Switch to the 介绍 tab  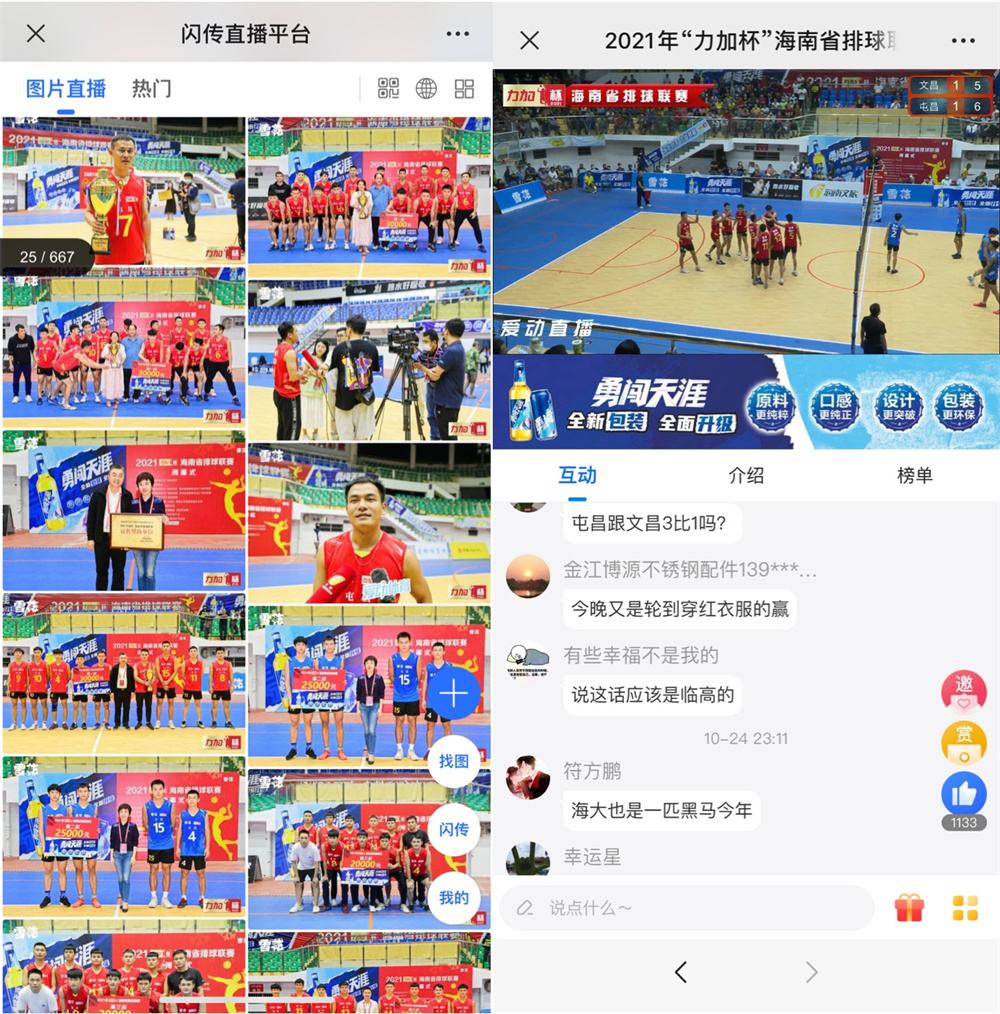(746, 476)
